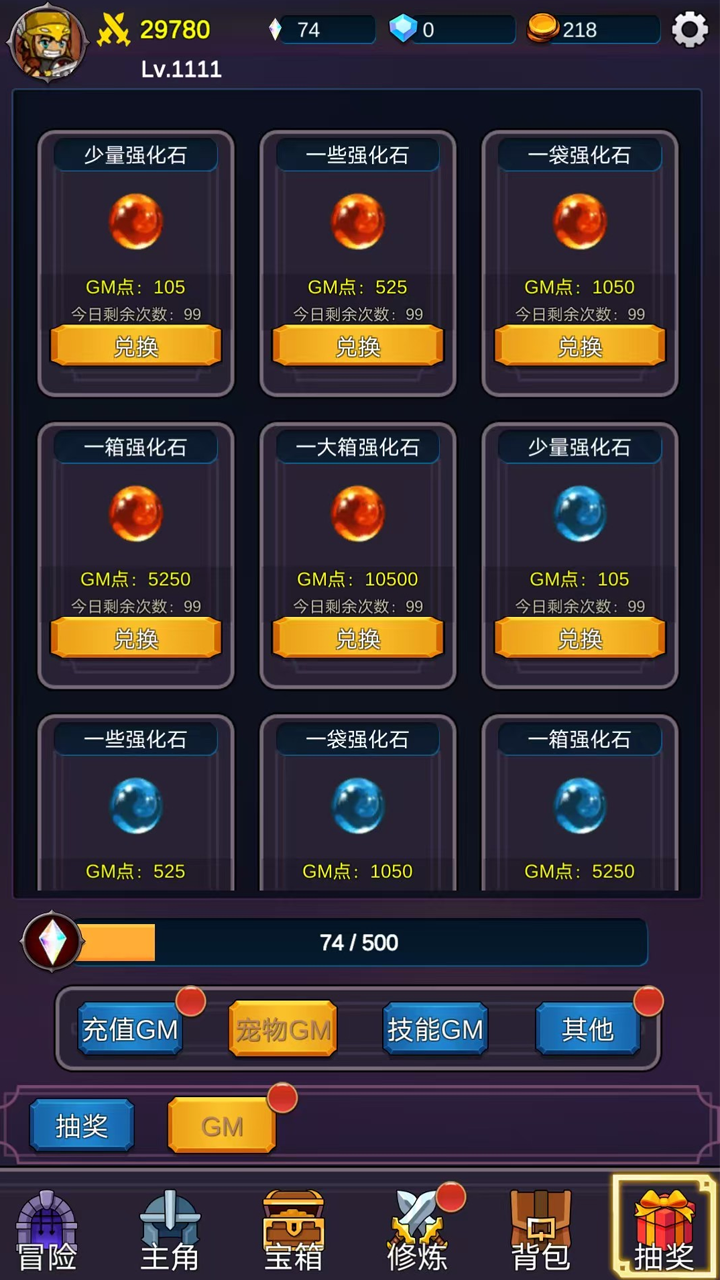
Task: Exchange the red 一箱强化石 for 5250 GM点
Action: [136, 638]
